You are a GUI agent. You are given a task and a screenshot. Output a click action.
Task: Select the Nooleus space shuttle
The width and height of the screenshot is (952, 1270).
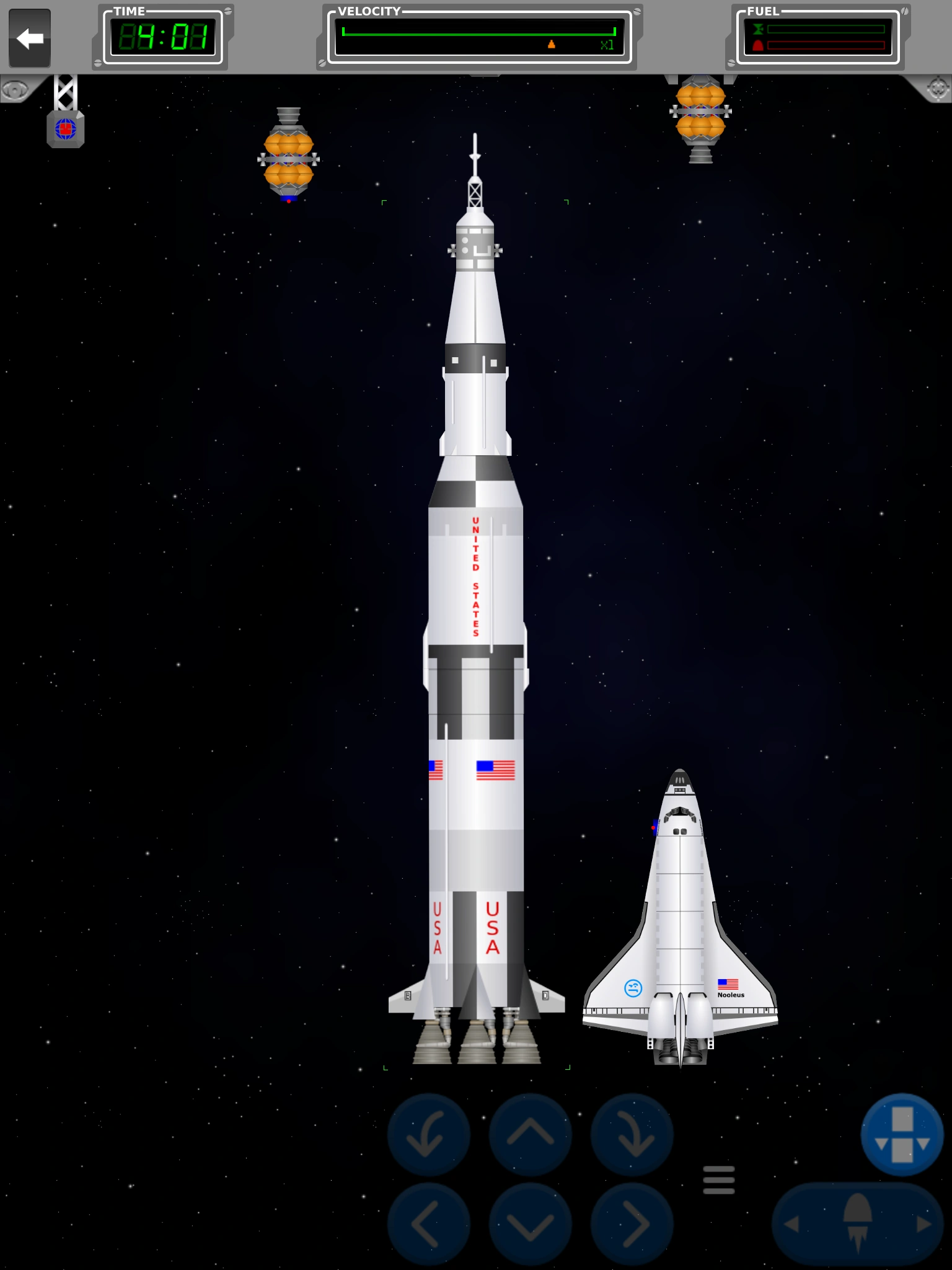pos(680,930)
